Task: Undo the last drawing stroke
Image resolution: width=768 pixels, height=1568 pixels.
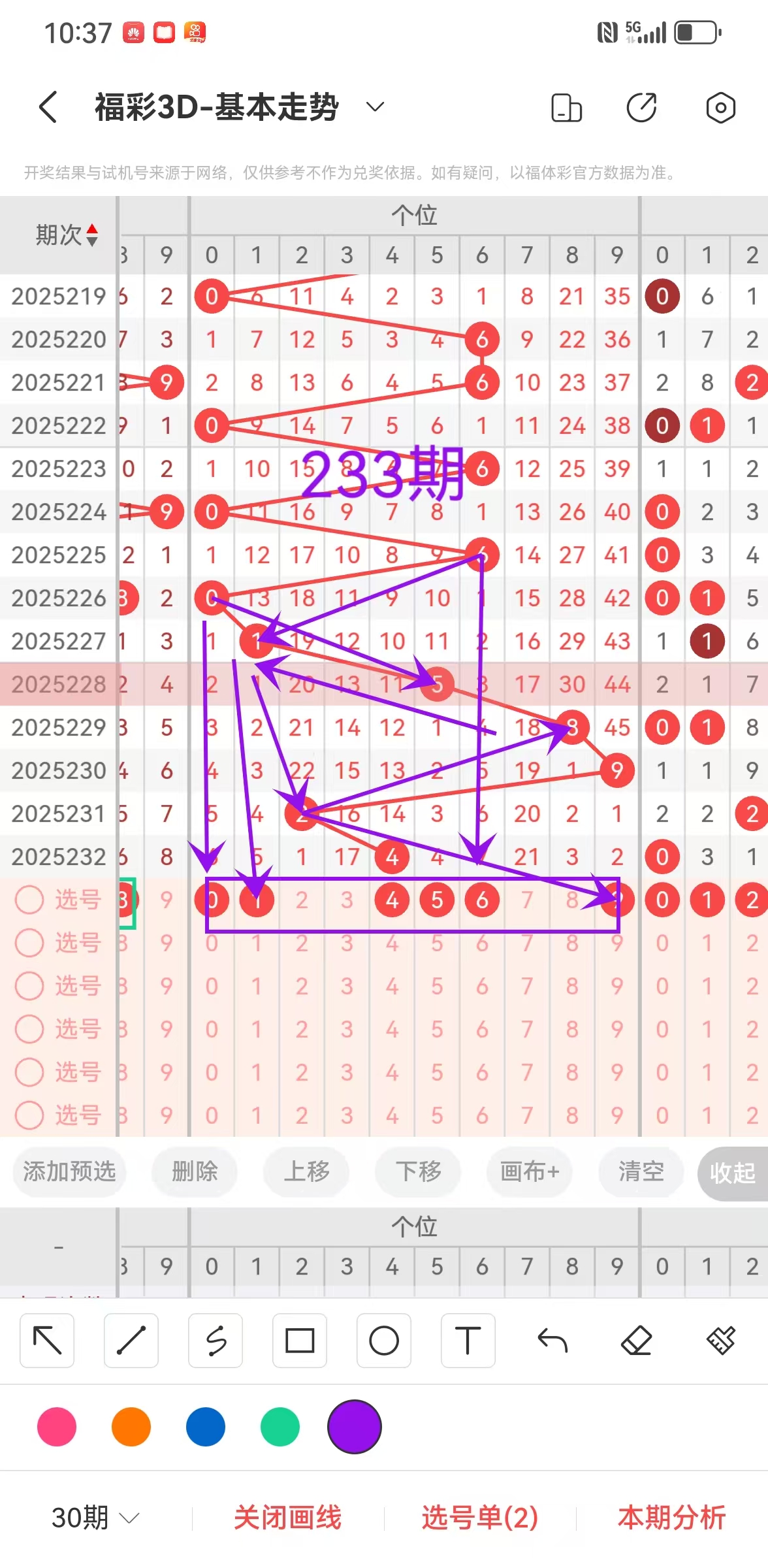Action: click(552, 1341)
